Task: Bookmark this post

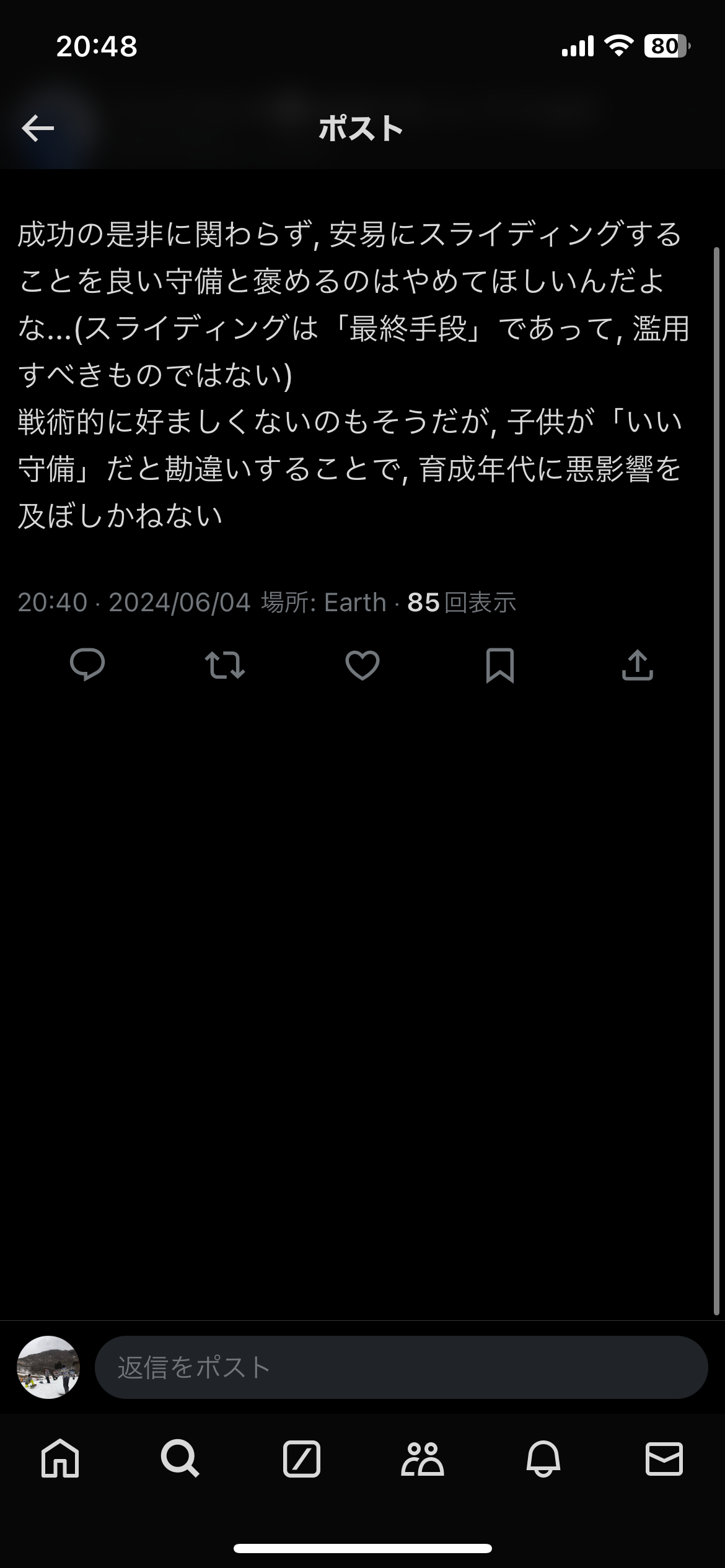Action: [x=500, y=666]
